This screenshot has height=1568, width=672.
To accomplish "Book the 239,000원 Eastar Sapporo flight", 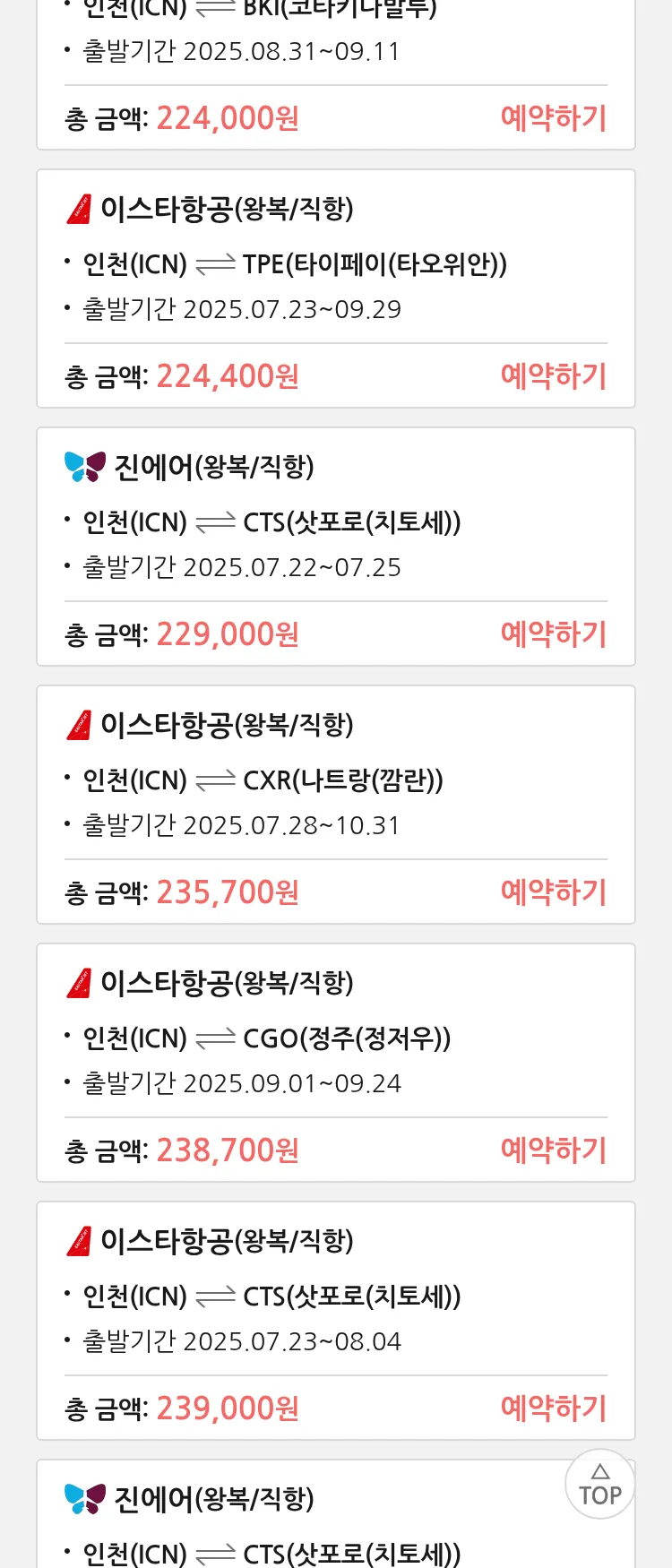I will pyautogui.click(x=553, y=1409).
